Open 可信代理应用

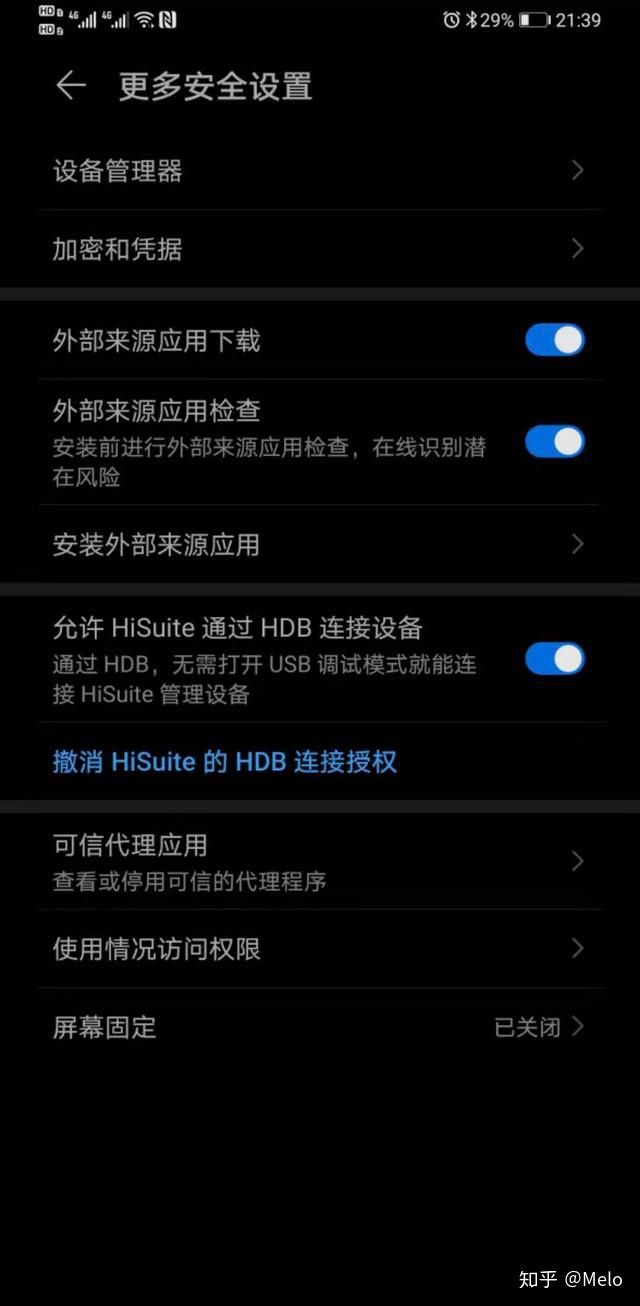(x=318, y=861)
